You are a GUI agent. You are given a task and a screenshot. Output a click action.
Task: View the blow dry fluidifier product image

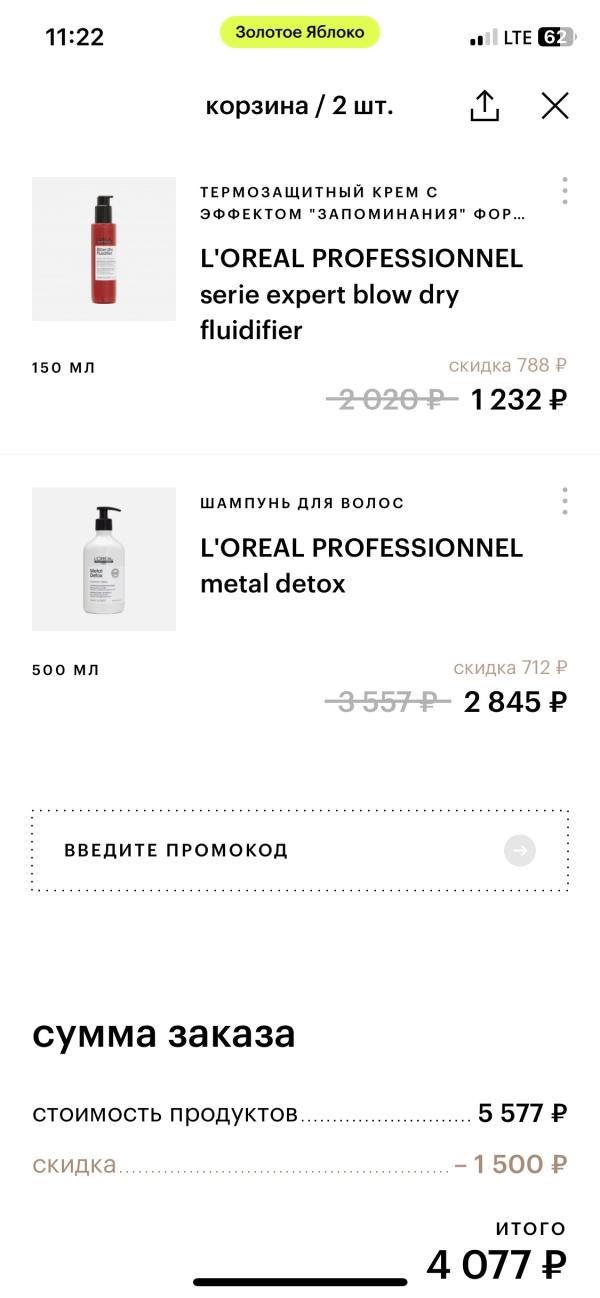104,249
